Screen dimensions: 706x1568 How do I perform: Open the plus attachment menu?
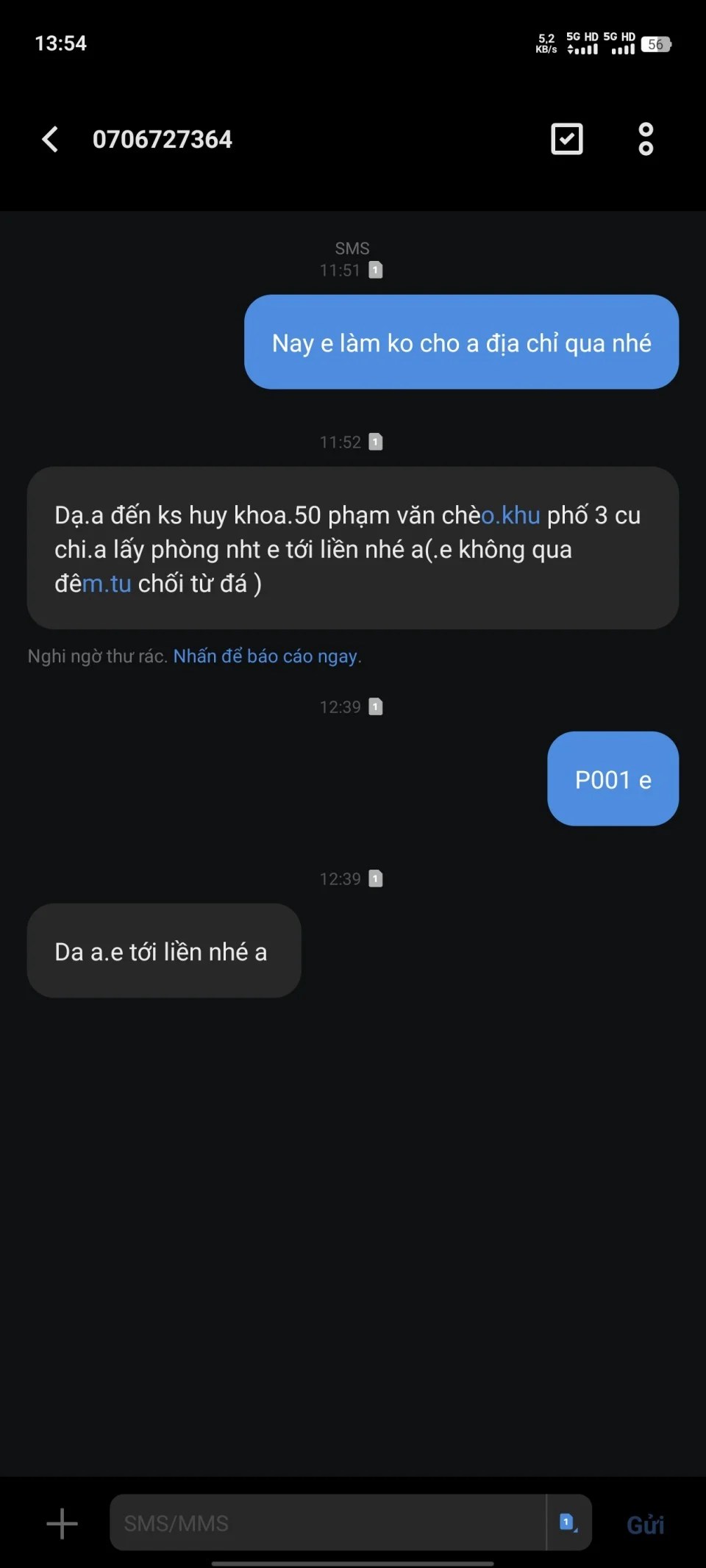(x=63, y=1523)
